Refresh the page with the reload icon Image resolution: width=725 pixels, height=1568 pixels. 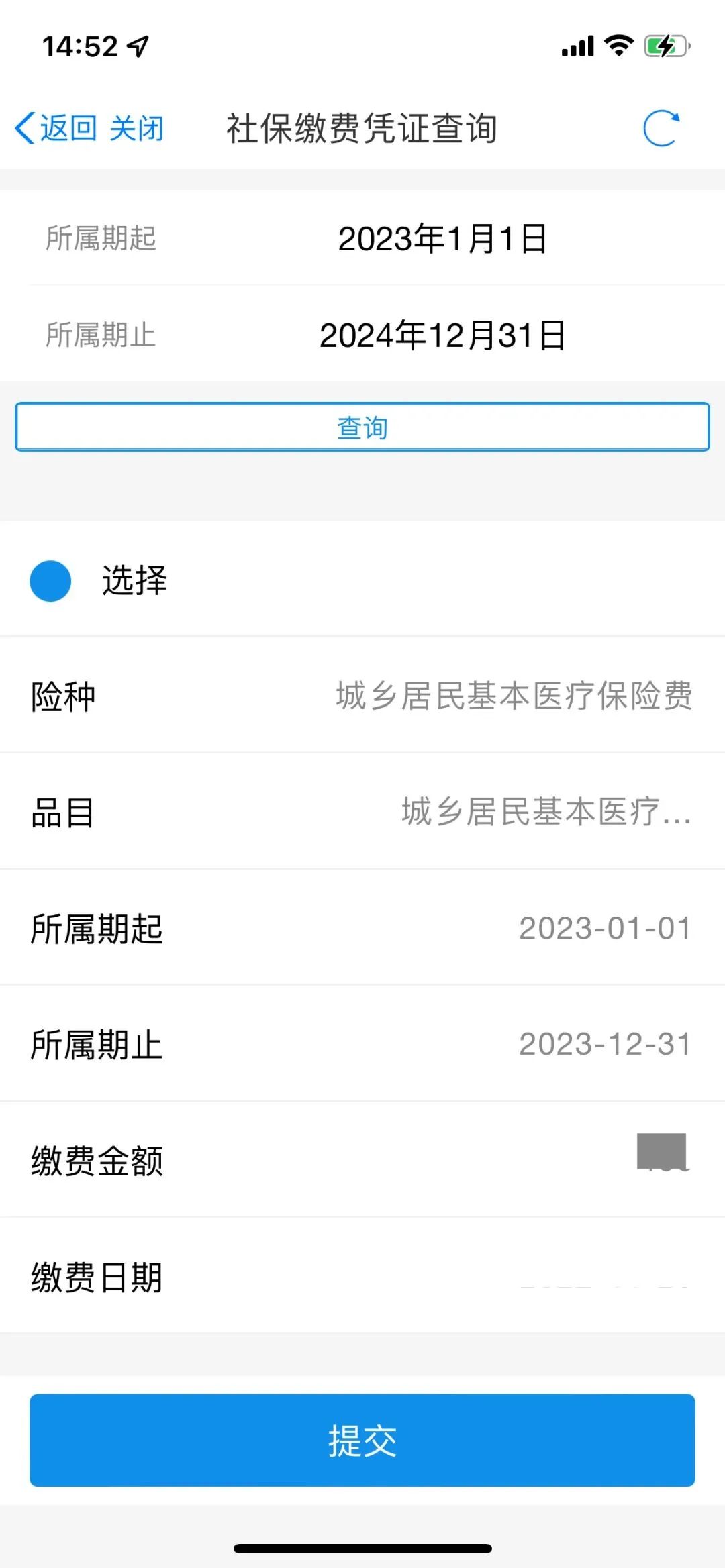(x=661, y=127)
